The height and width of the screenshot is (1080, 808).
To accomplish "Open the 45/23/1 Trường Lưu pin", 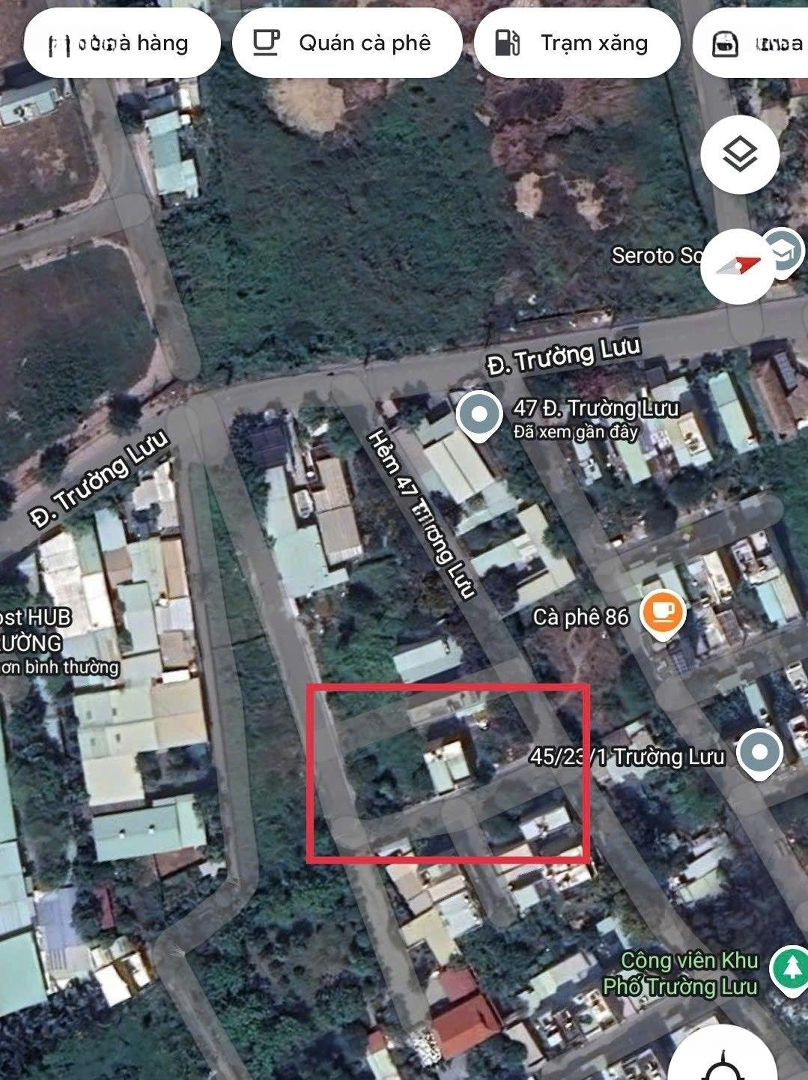I will pyautogui.click(x=760, y=755).
